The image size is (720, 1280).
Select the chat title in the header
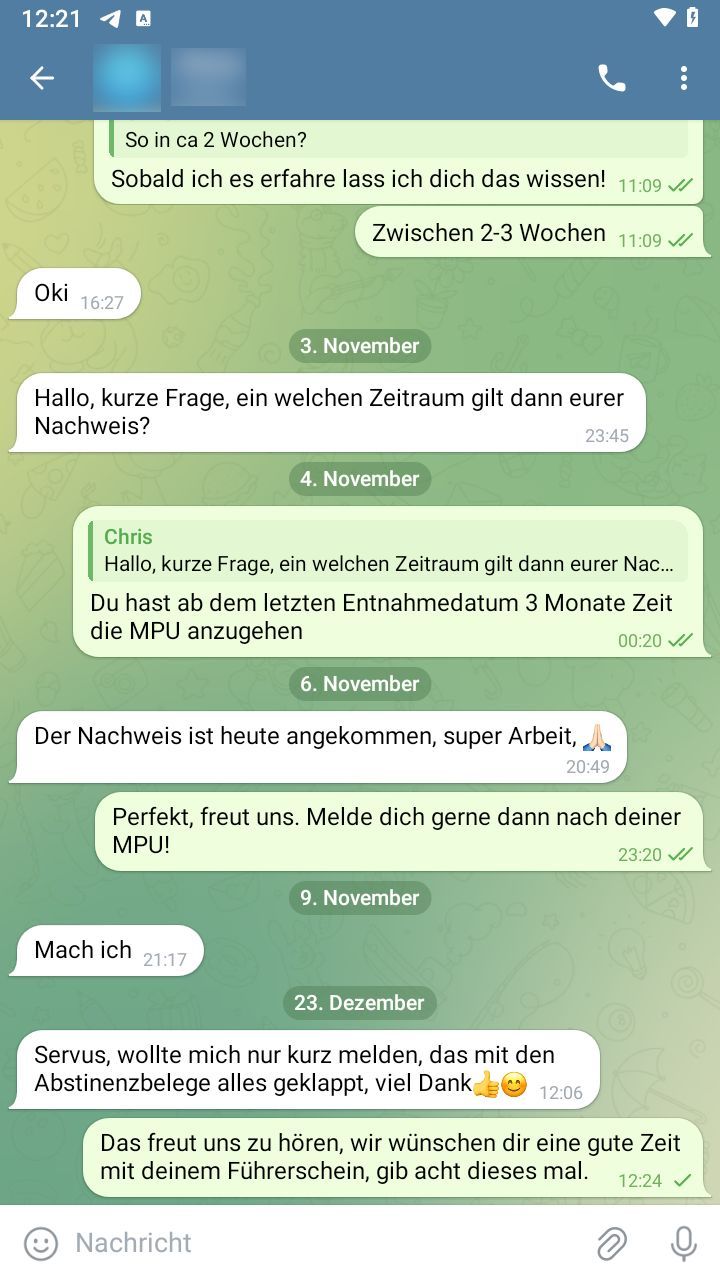207,77
